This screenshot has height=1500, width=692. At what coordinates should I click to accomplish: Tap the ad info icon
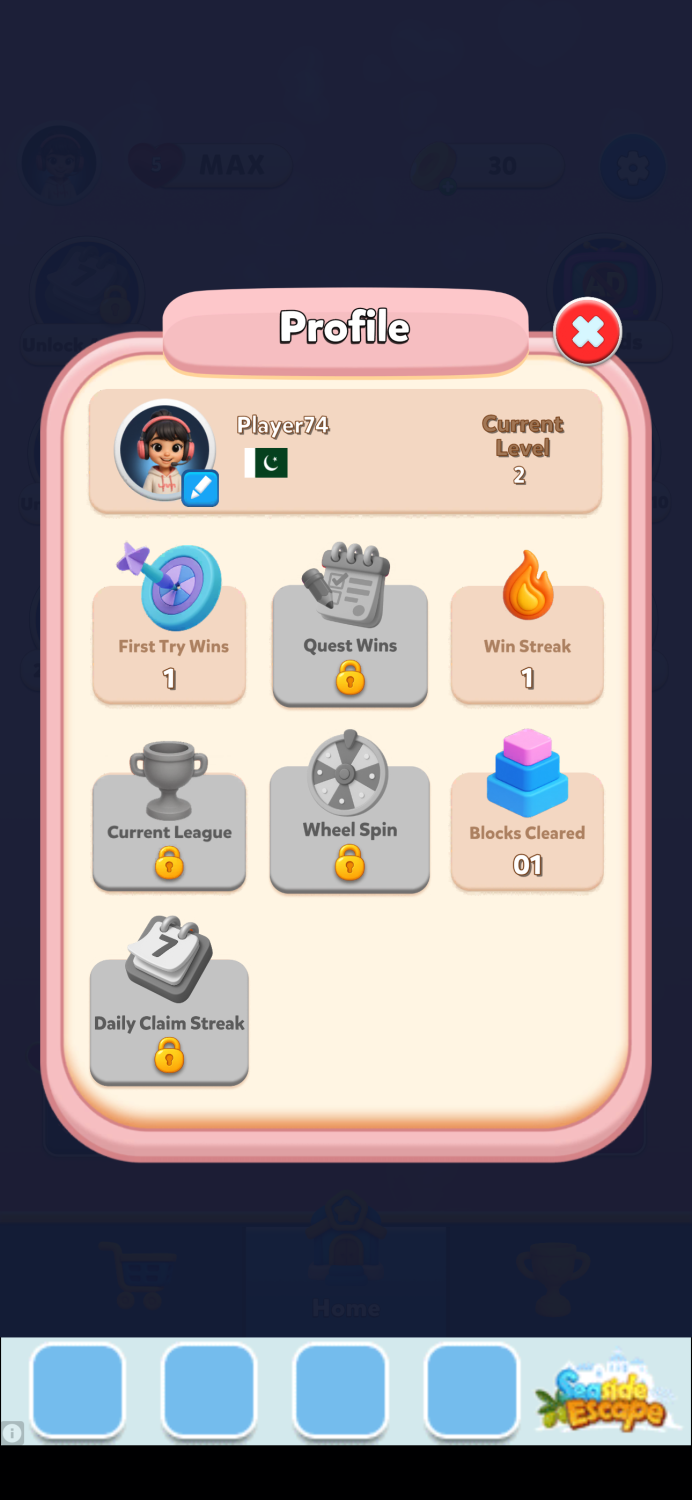(12, 1432)
